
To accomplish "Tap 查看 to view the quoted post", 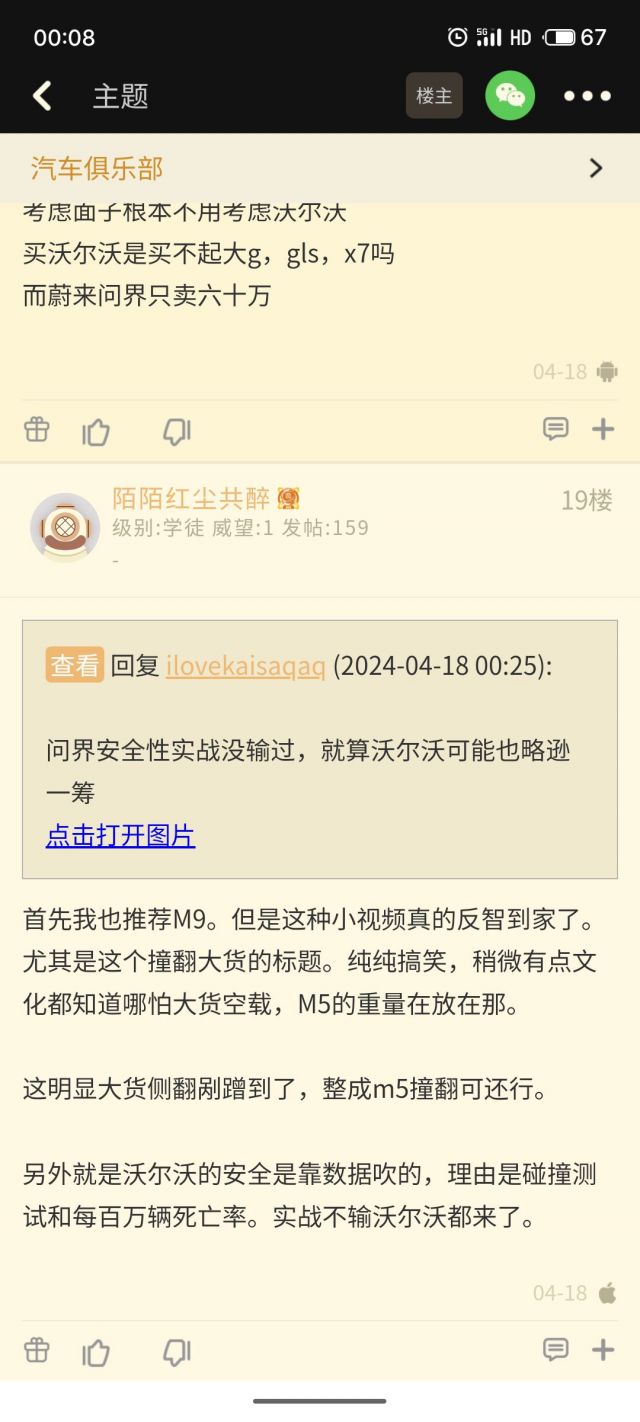I will coord(75,665).
